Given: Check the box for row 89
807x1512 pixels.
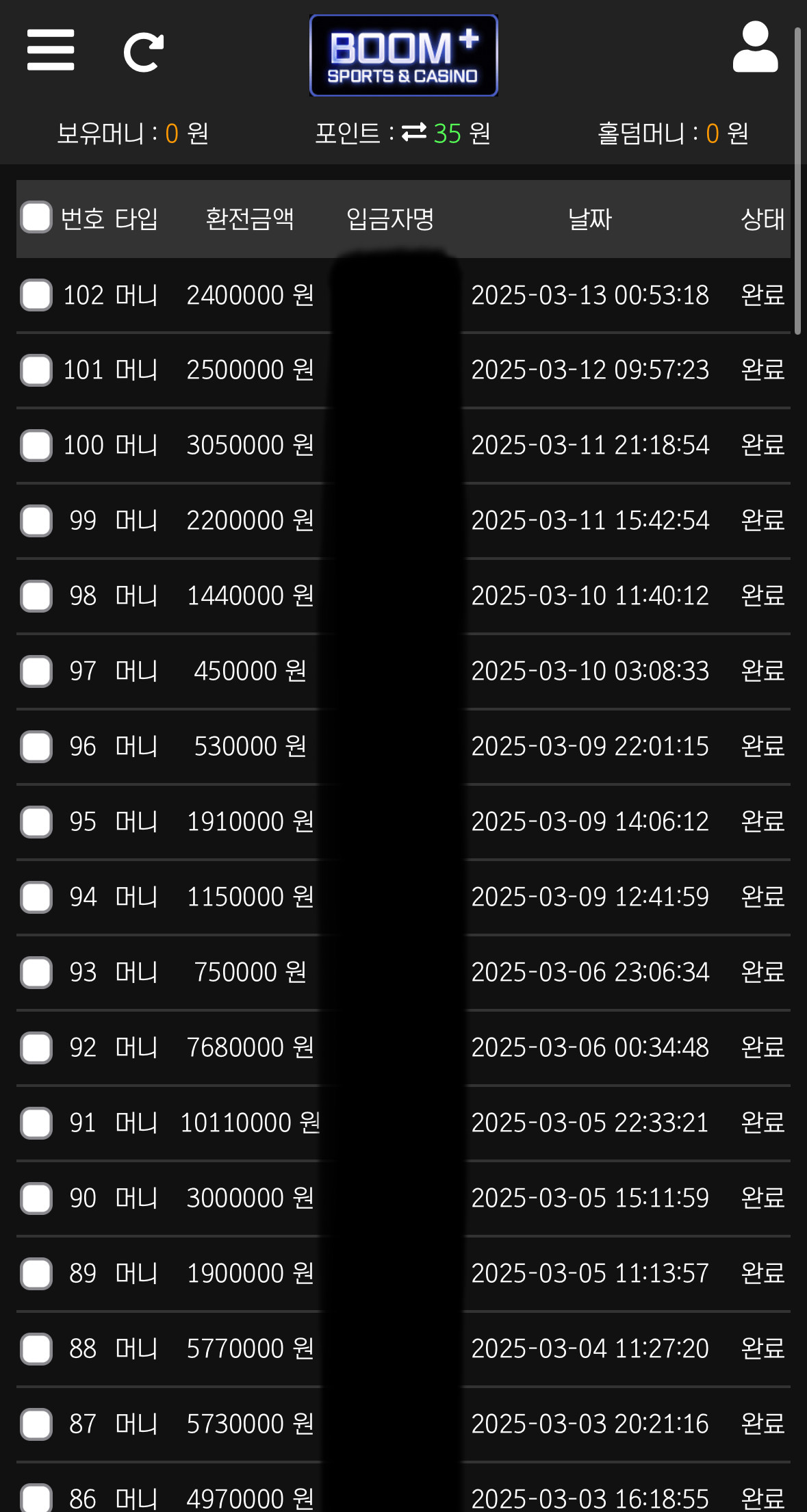Looking at the screenshot, I should point(36,1274).
